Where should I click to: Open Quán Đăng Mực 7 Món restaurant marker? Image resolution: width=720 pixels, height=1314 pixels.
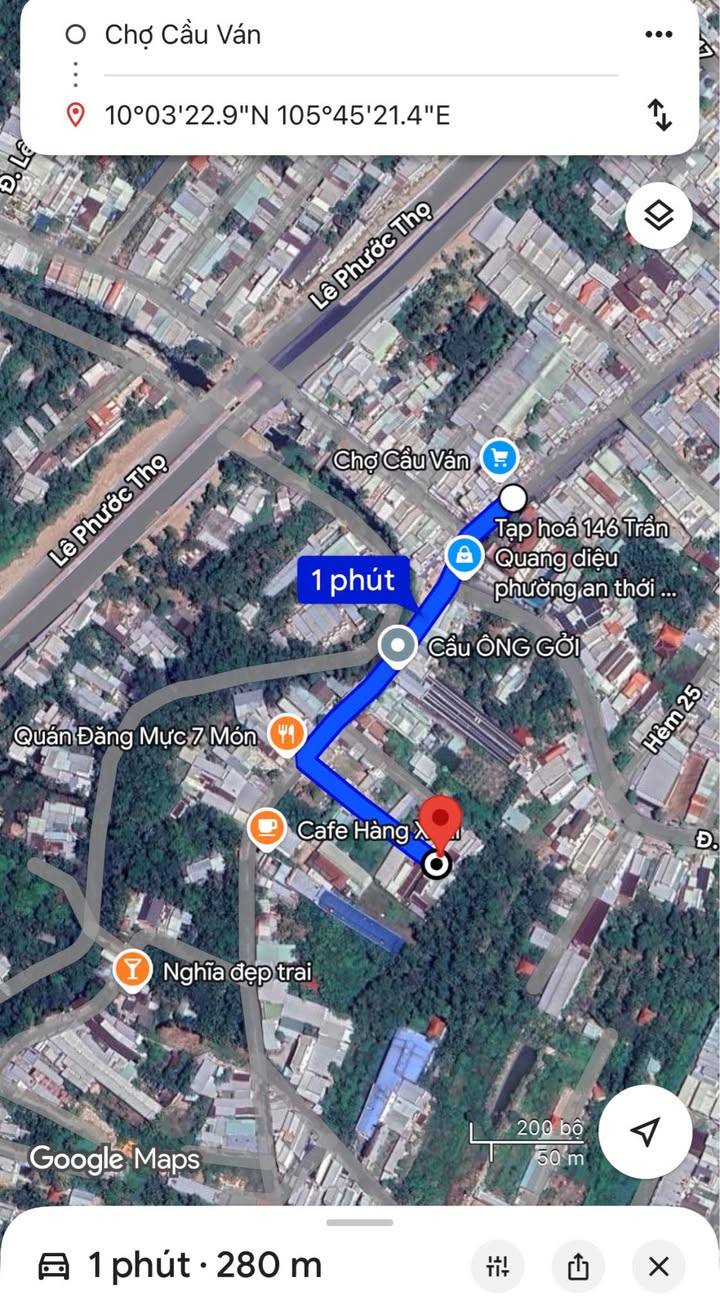pos(287,736)
